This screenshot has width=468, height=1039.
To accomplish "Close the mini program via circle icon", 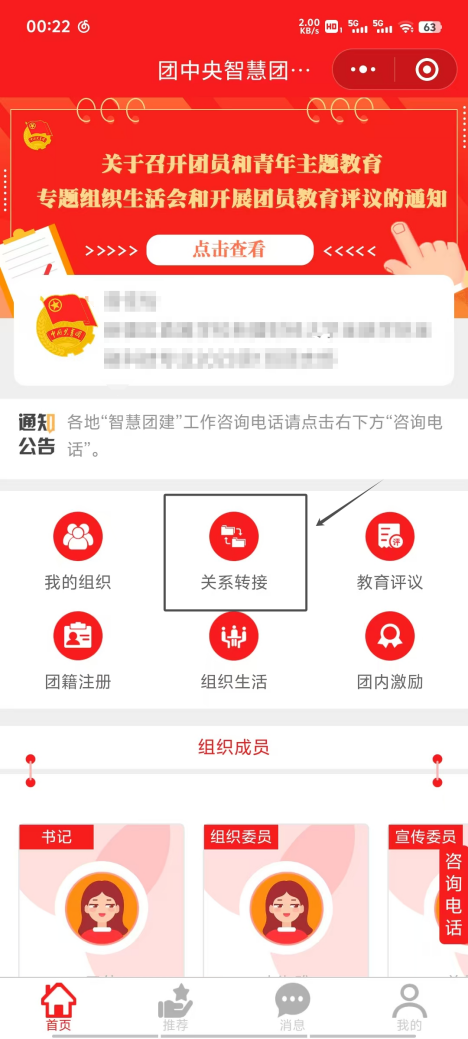I will pyautogui.click(x=426, y=70).
